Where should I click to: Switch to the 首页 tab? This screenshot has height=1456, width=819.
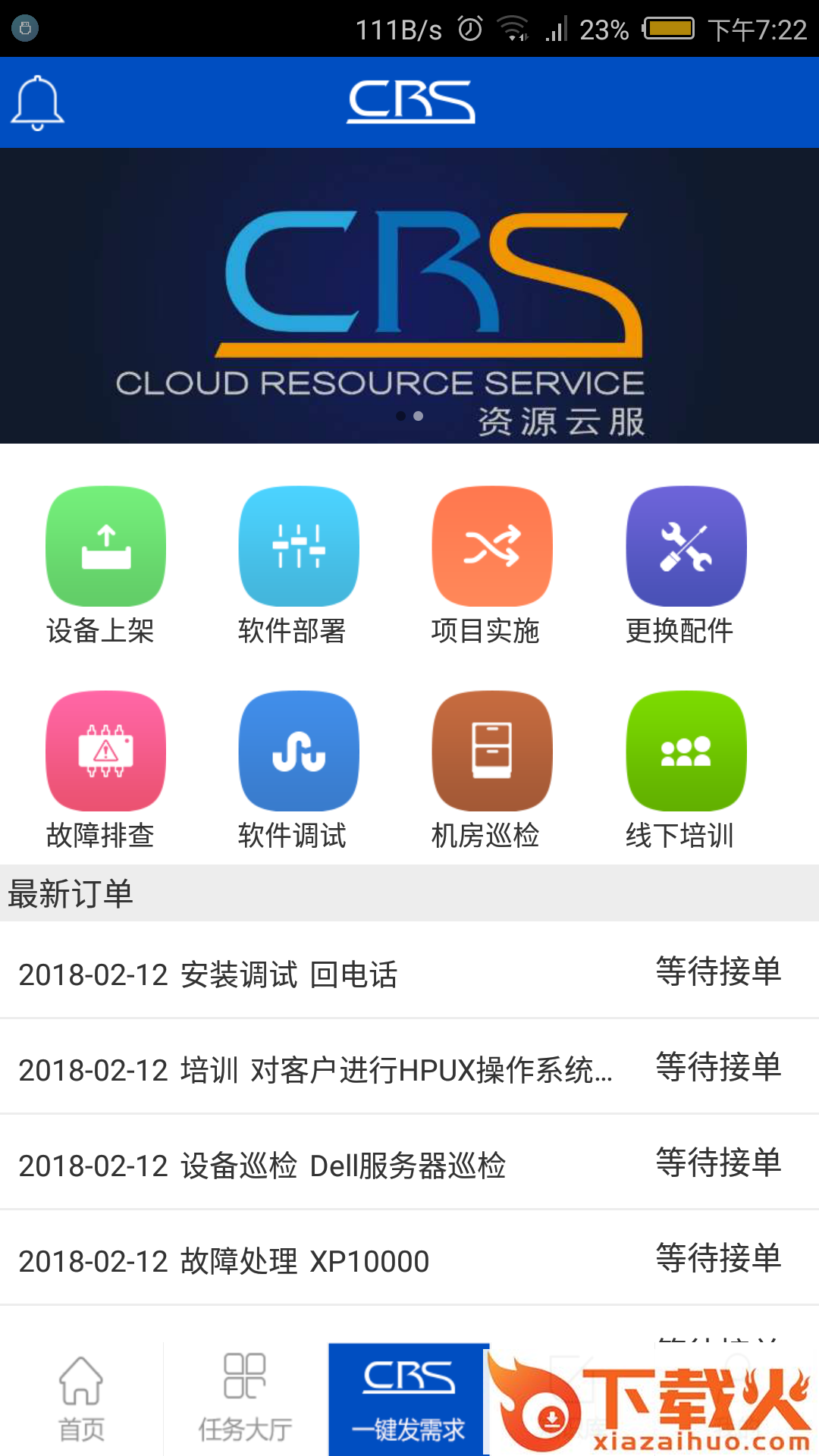(x=81, y=1399)
